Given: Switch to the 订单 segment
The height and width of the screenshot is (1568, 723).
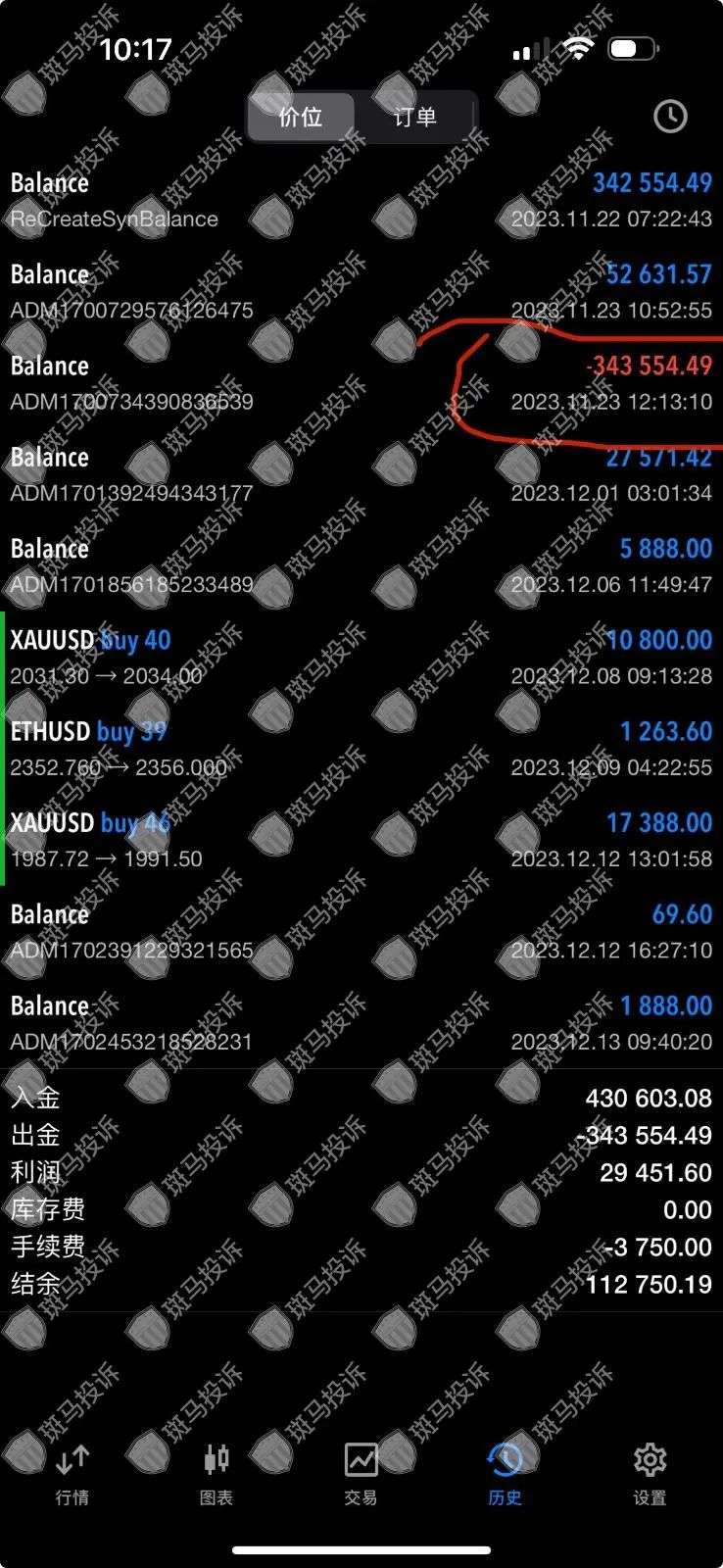Looking at the screenshot, I should pyautogui.click(x=414, y=118).
